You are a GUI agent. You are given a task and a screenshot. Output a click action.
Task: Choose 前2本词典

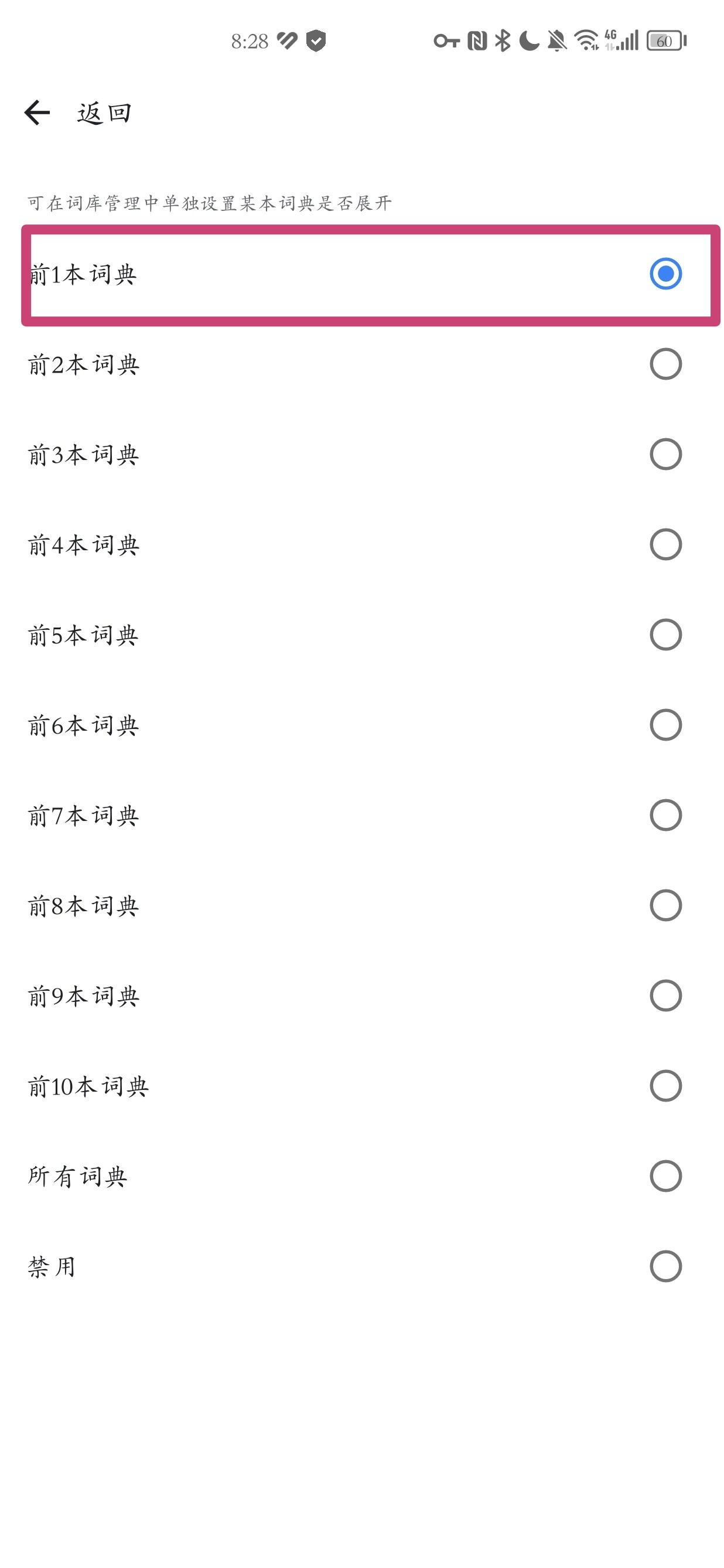point(362,364)
